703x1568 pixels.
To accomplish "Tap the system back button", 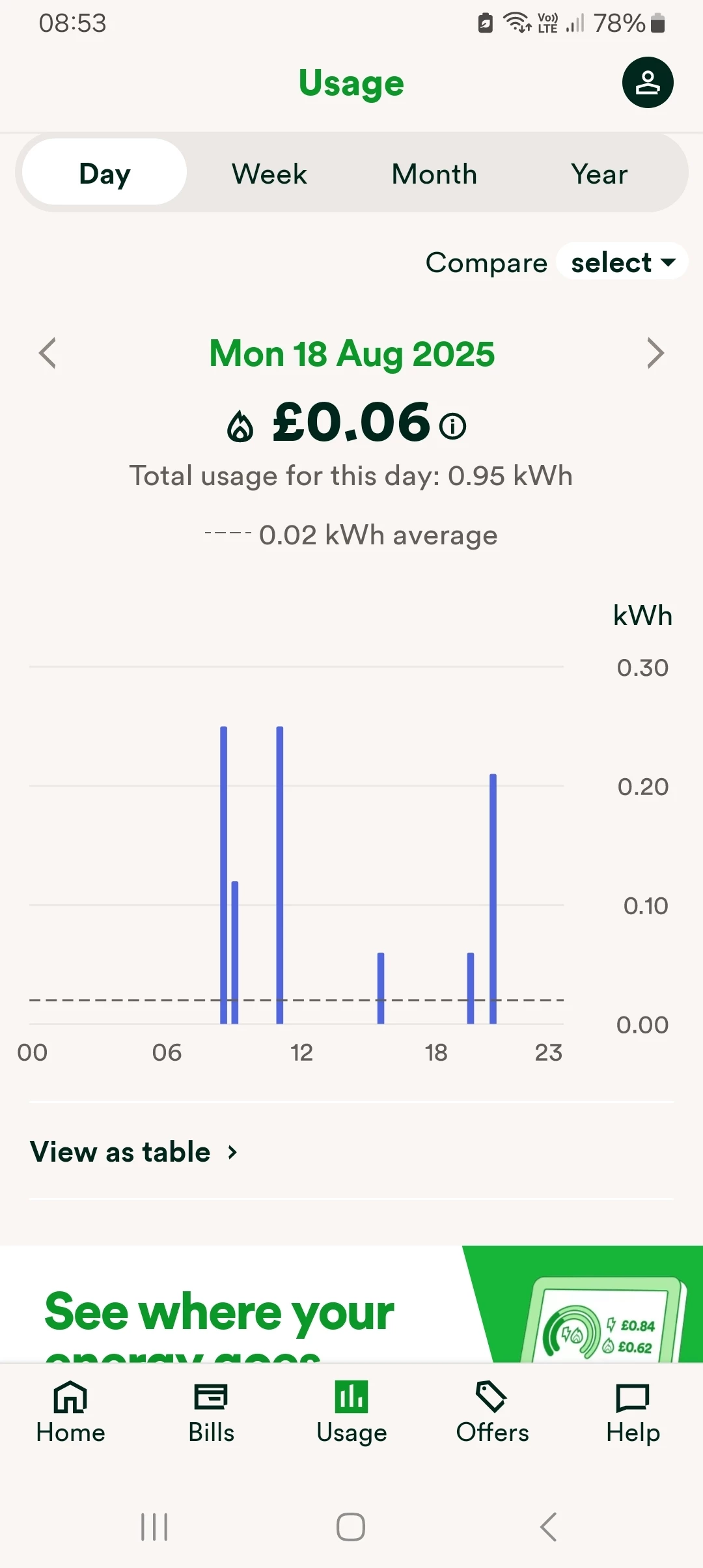I will pos(548,1526).
